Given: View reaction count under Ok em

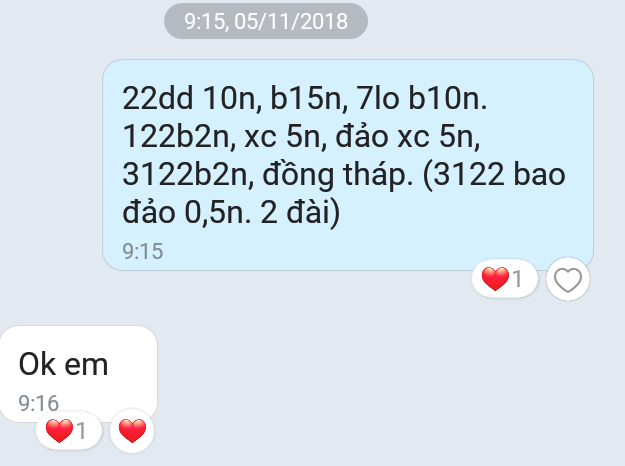Looking at the screenshot, I should click(68, 431).
